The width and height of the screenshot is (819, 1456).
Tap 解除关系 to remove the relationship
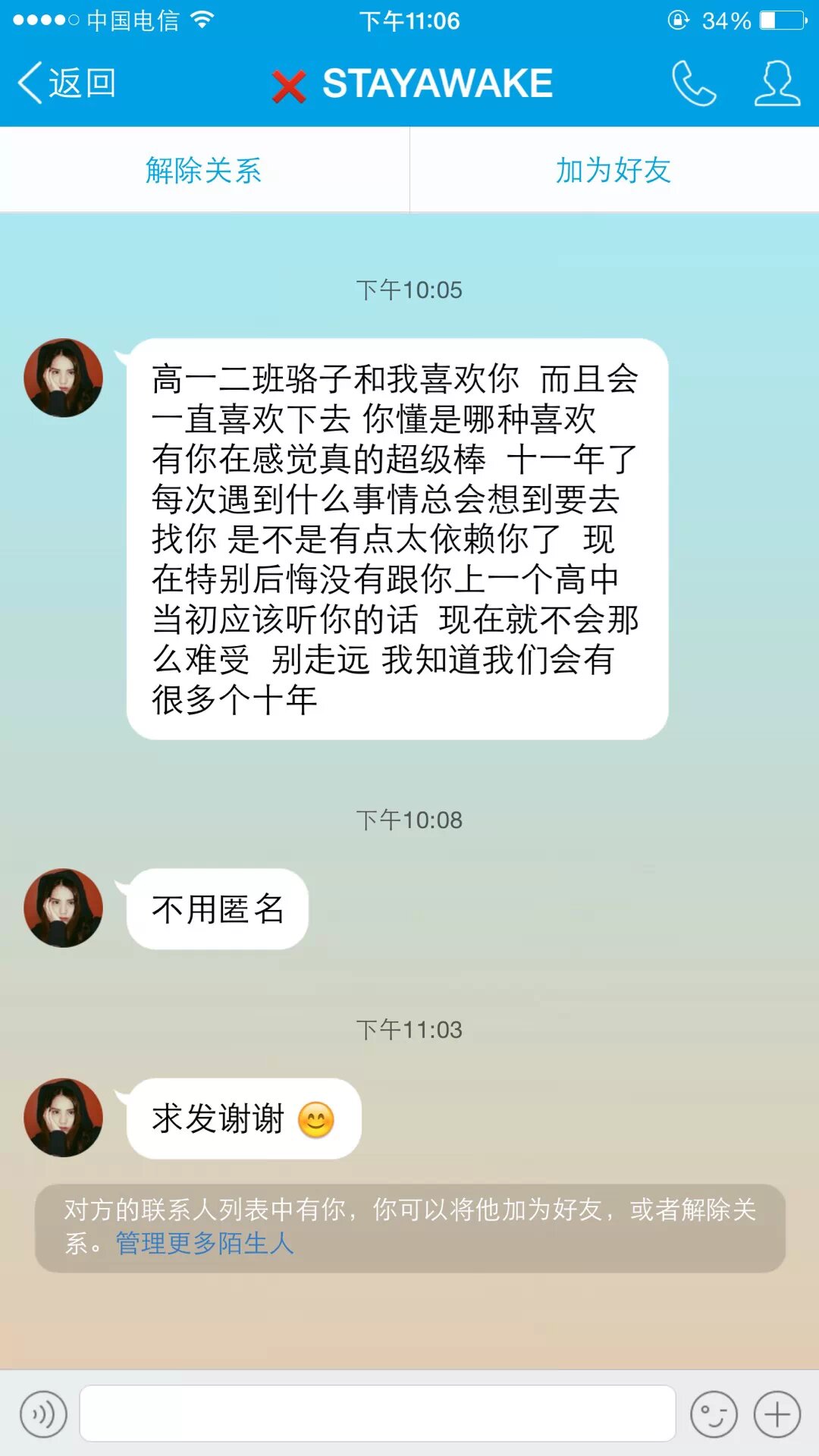tap(204, 170)
